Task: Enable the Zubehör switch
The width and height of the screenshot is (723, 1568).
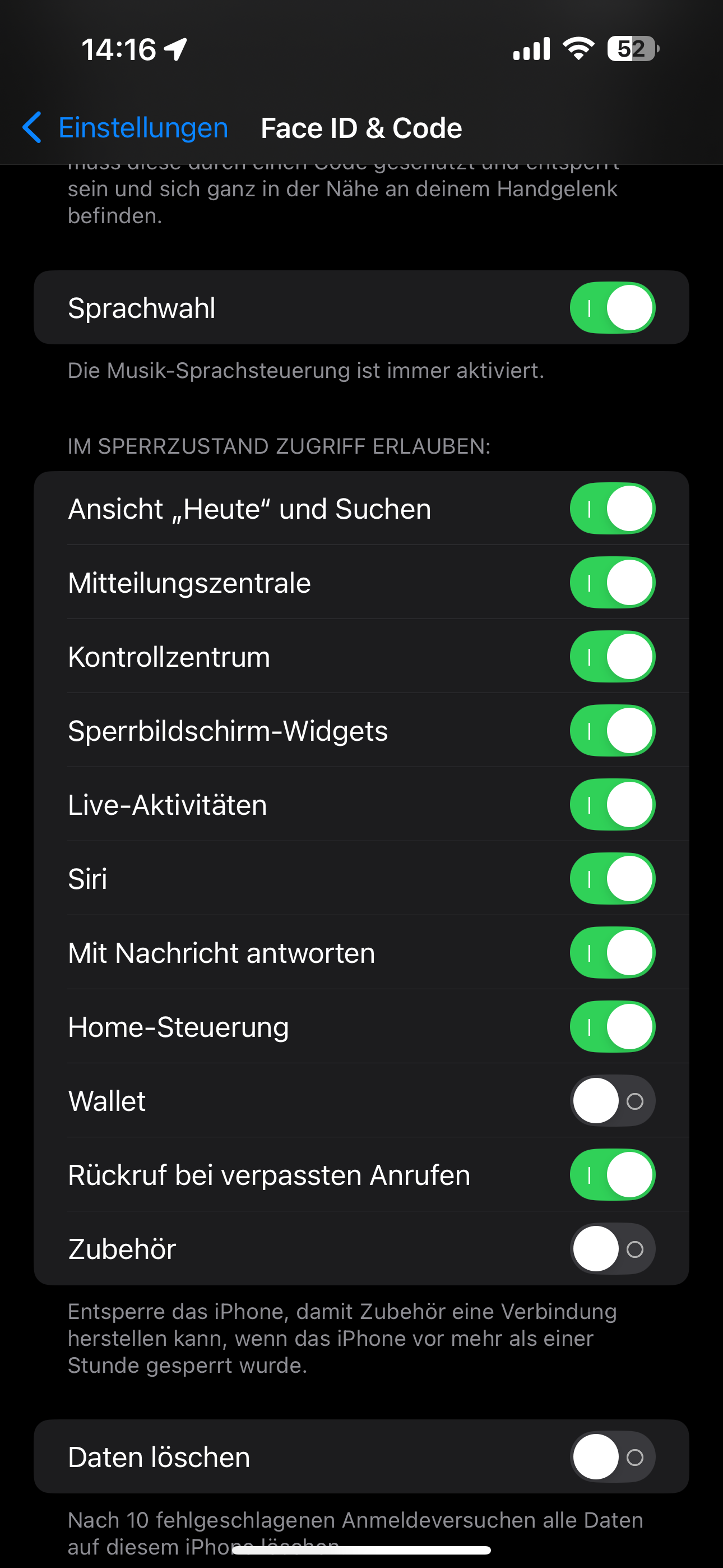Action: [611, 1249]
